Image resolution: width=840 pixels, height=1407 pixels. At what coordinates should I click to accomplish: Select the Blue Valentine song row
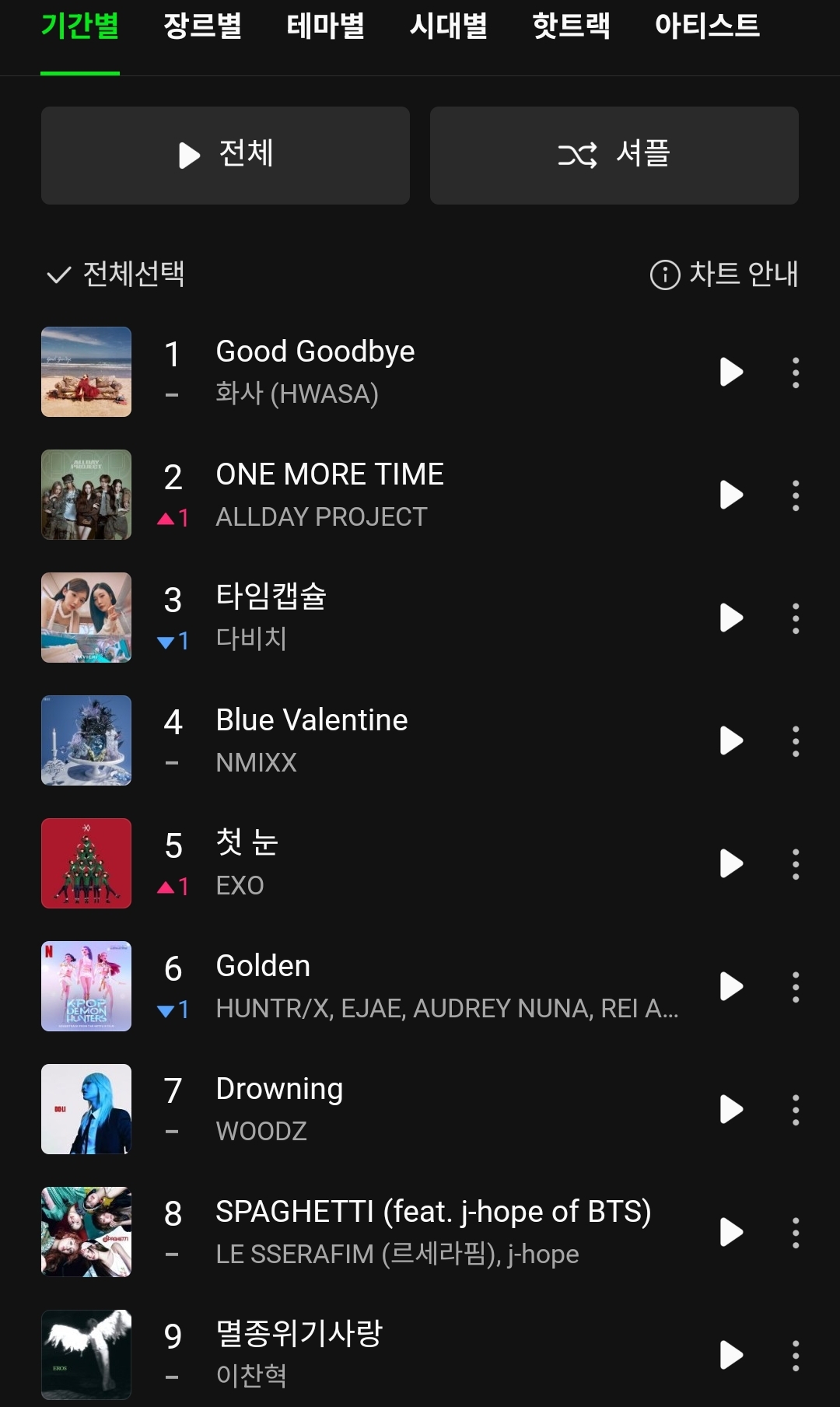(420, 740)
